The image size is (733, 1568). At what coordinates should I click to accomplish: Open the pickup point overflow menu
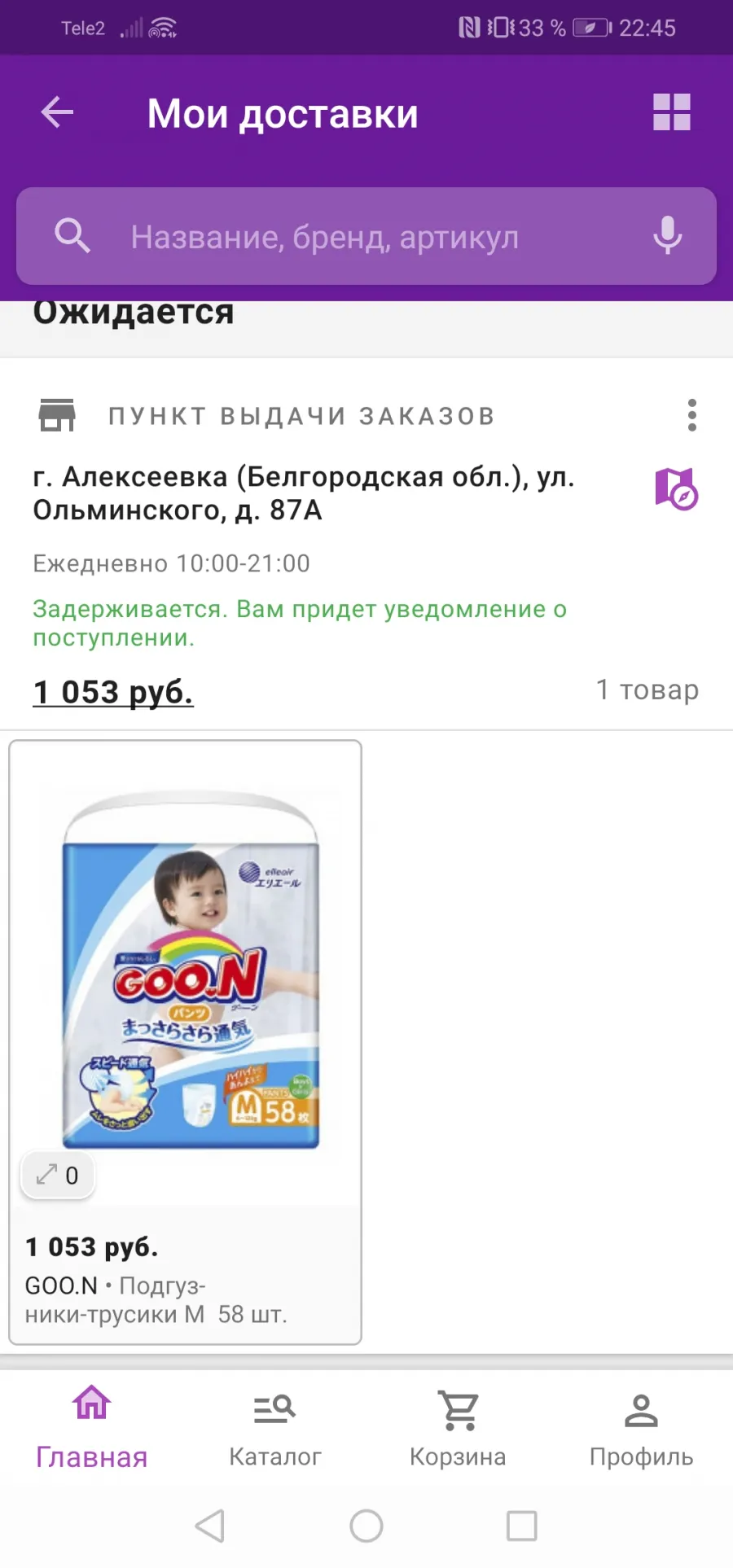pos(692,415)
